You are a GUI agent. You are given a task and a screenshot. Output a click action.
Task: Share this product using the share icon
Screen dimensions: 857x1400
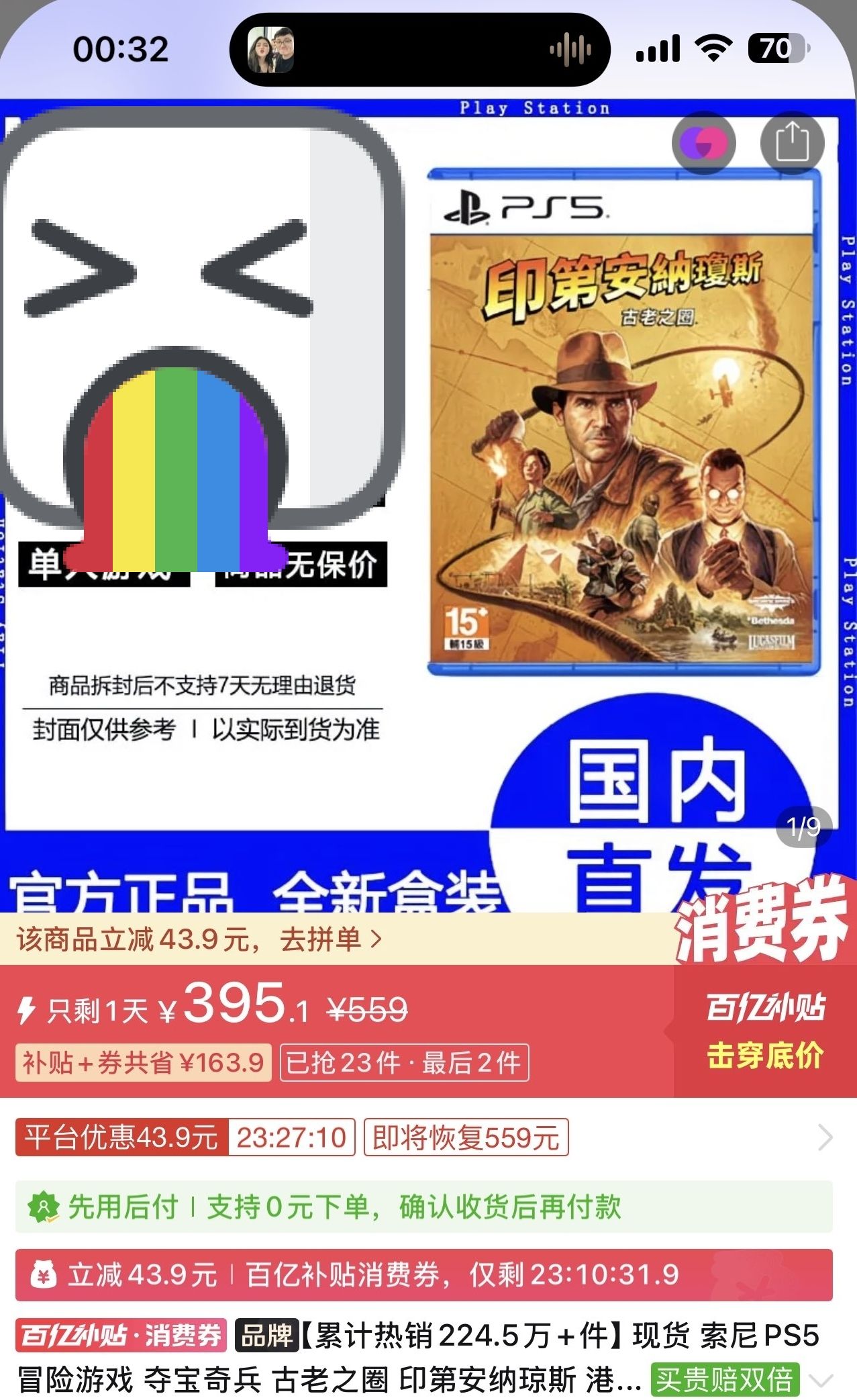coord(792,142)
